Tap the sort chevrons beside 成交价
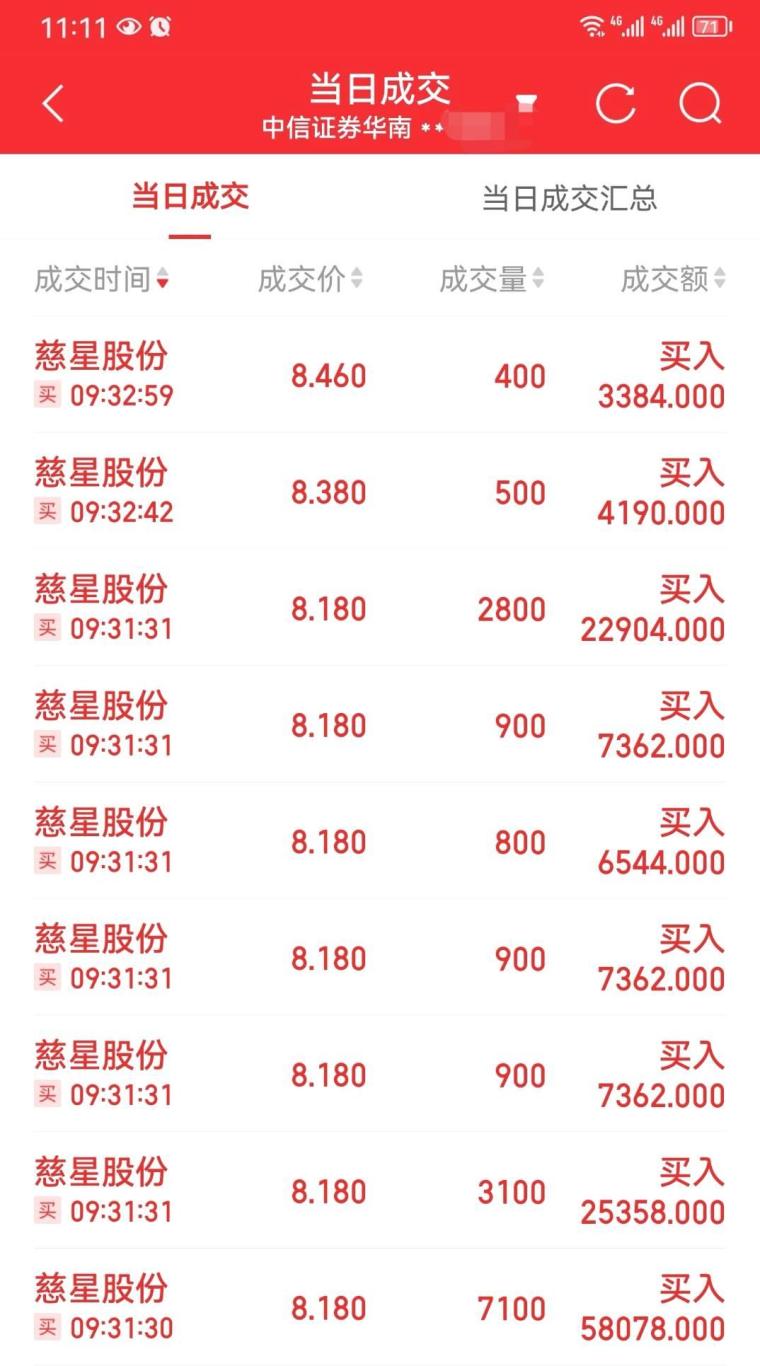Screen dimensions: 760x1366 356,281
